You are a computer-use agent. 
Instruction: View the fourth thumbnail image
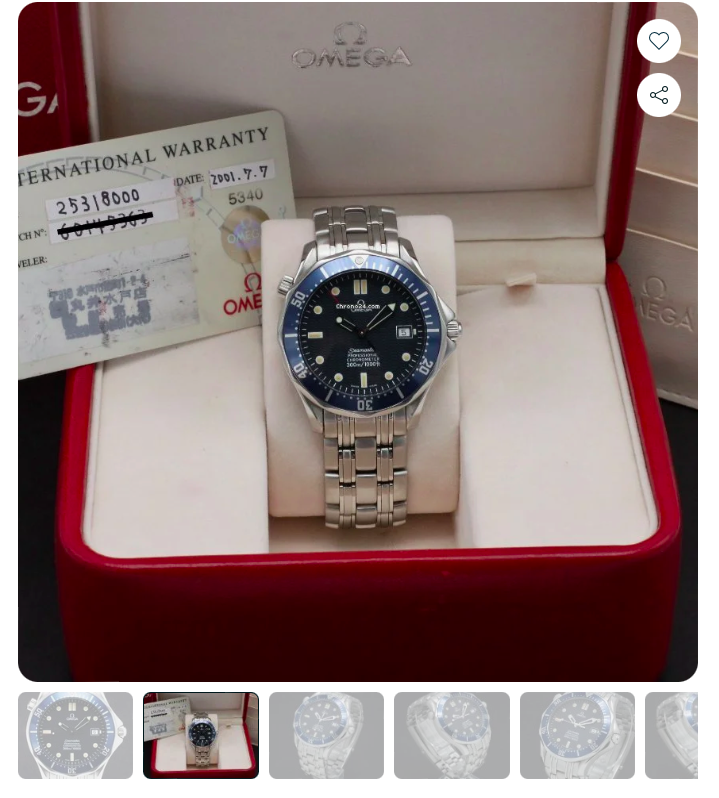click(x=451, y=735)
